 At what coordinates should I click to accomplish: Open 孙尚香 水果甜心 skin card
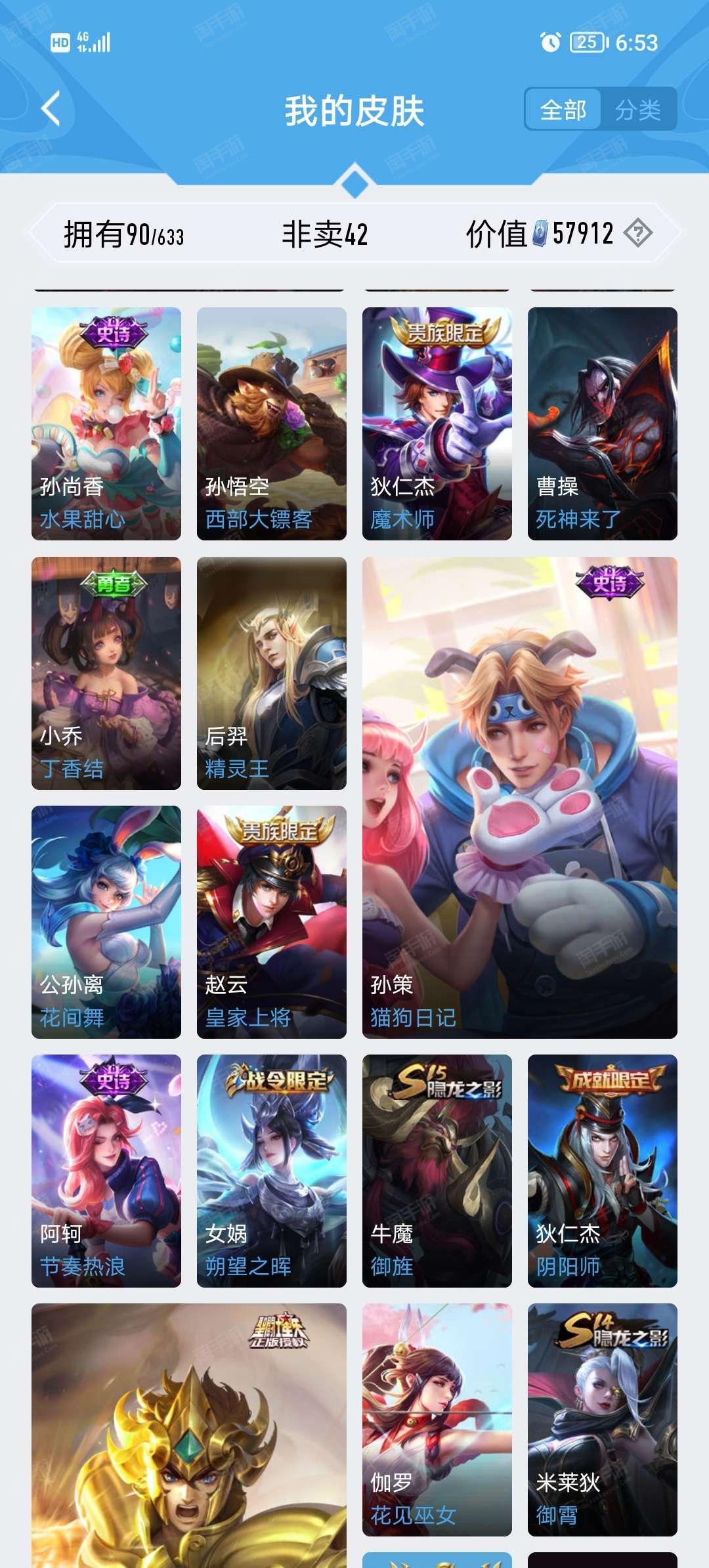[106, 424]
